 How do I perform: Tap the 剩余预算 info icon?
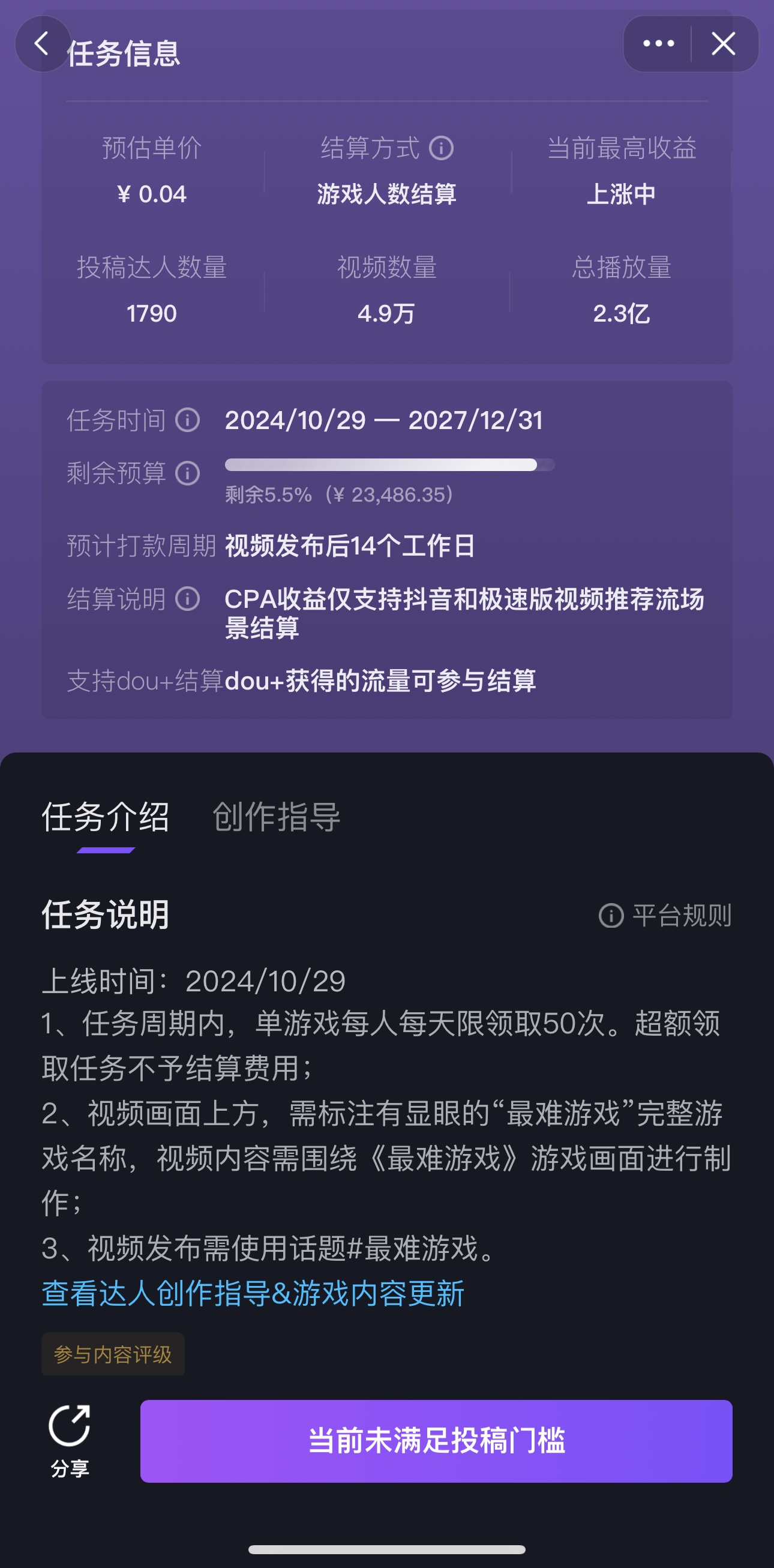click(x=188, y=473)
